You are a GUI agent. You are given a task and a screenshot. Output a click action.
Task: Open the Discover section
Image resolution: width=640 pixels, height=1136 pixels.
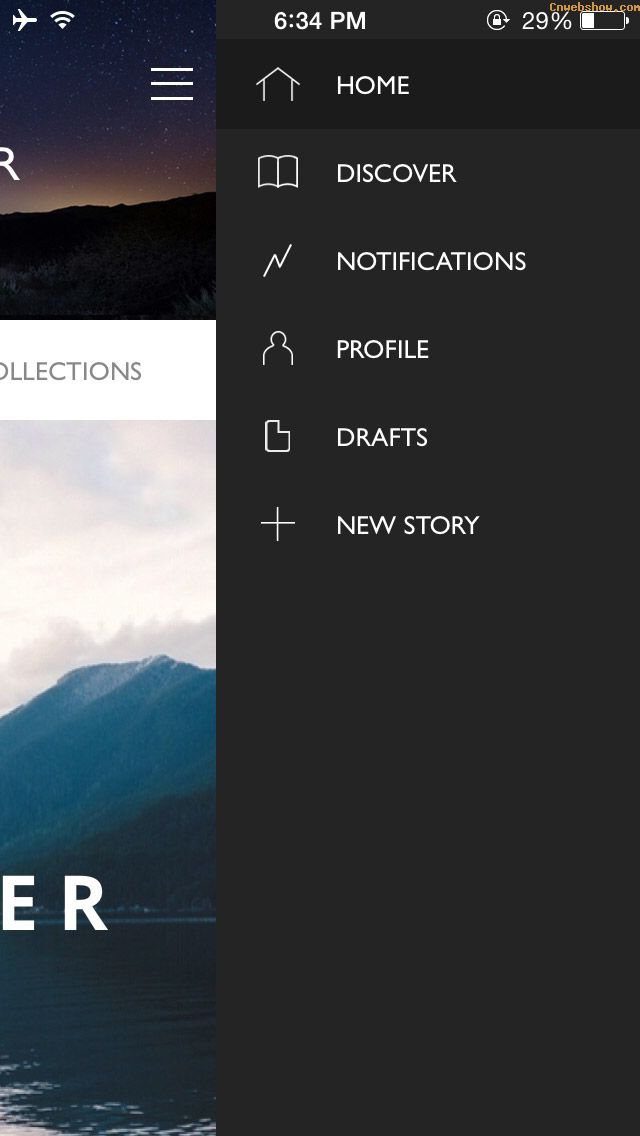tap(395, 174)
